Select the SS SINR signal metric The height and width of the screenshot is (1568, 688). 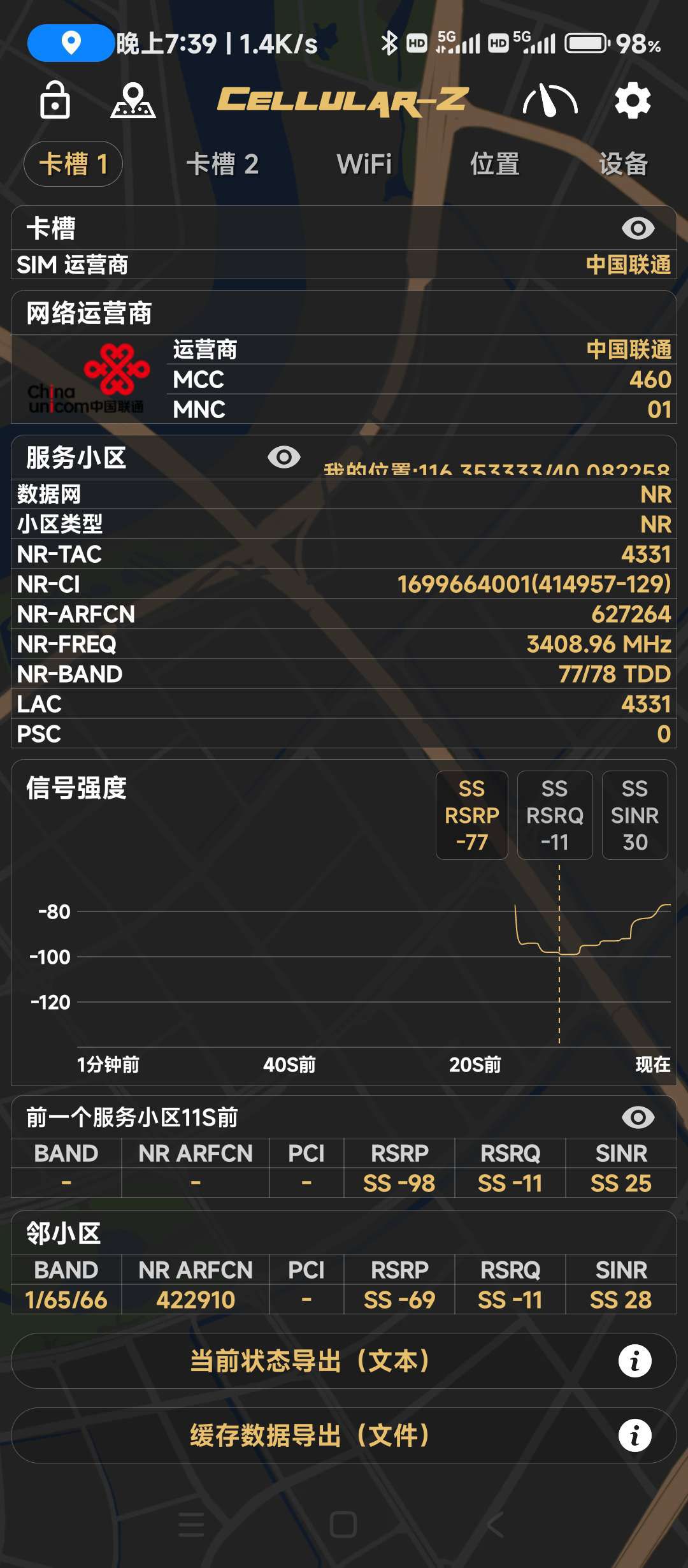pos(634,815)
